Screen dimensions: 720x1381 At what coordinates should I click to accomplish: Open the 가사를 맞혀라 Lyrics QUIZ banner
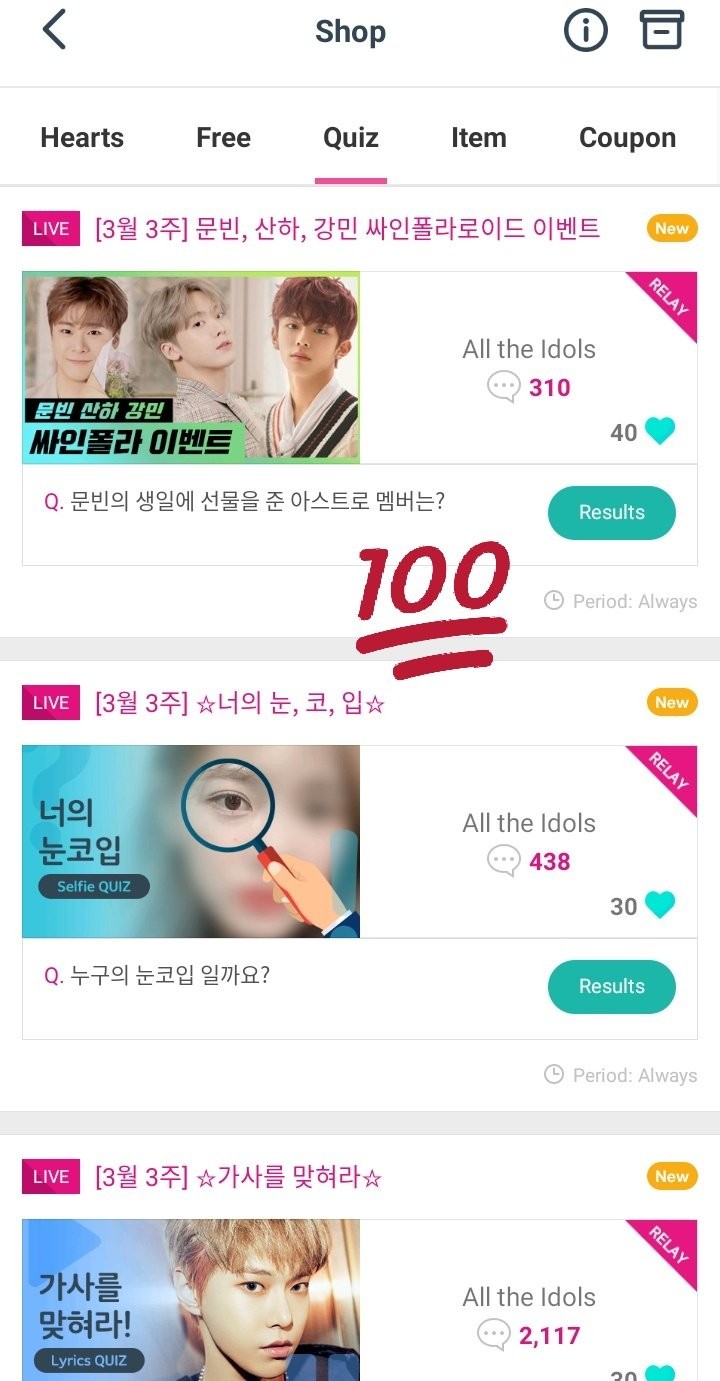tap(191, 1300)
